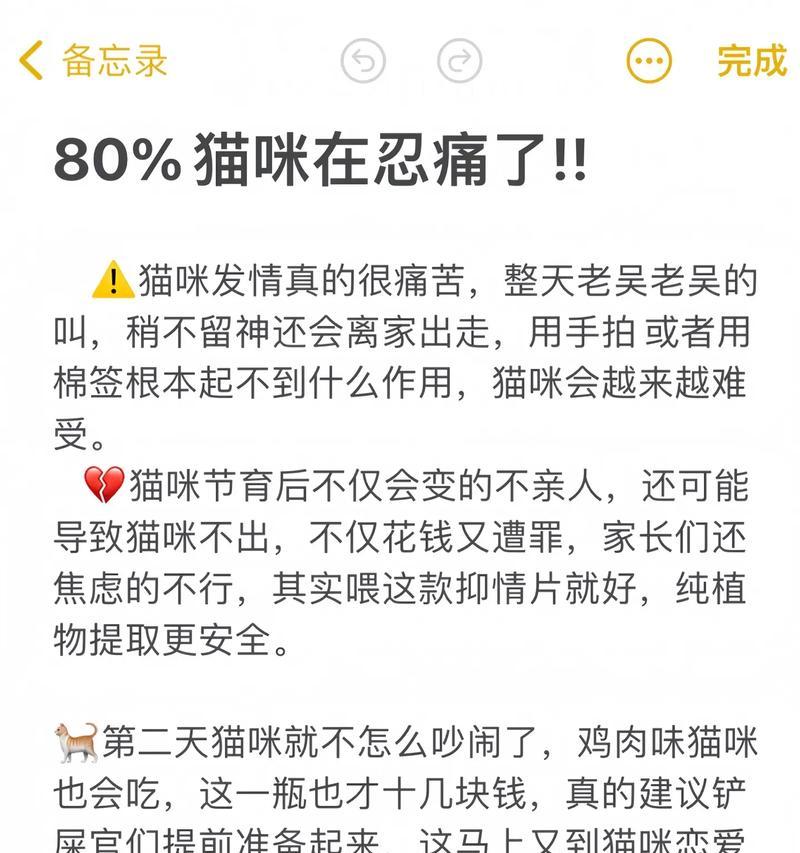Go back to the 备忘录 list

point(92,61)
